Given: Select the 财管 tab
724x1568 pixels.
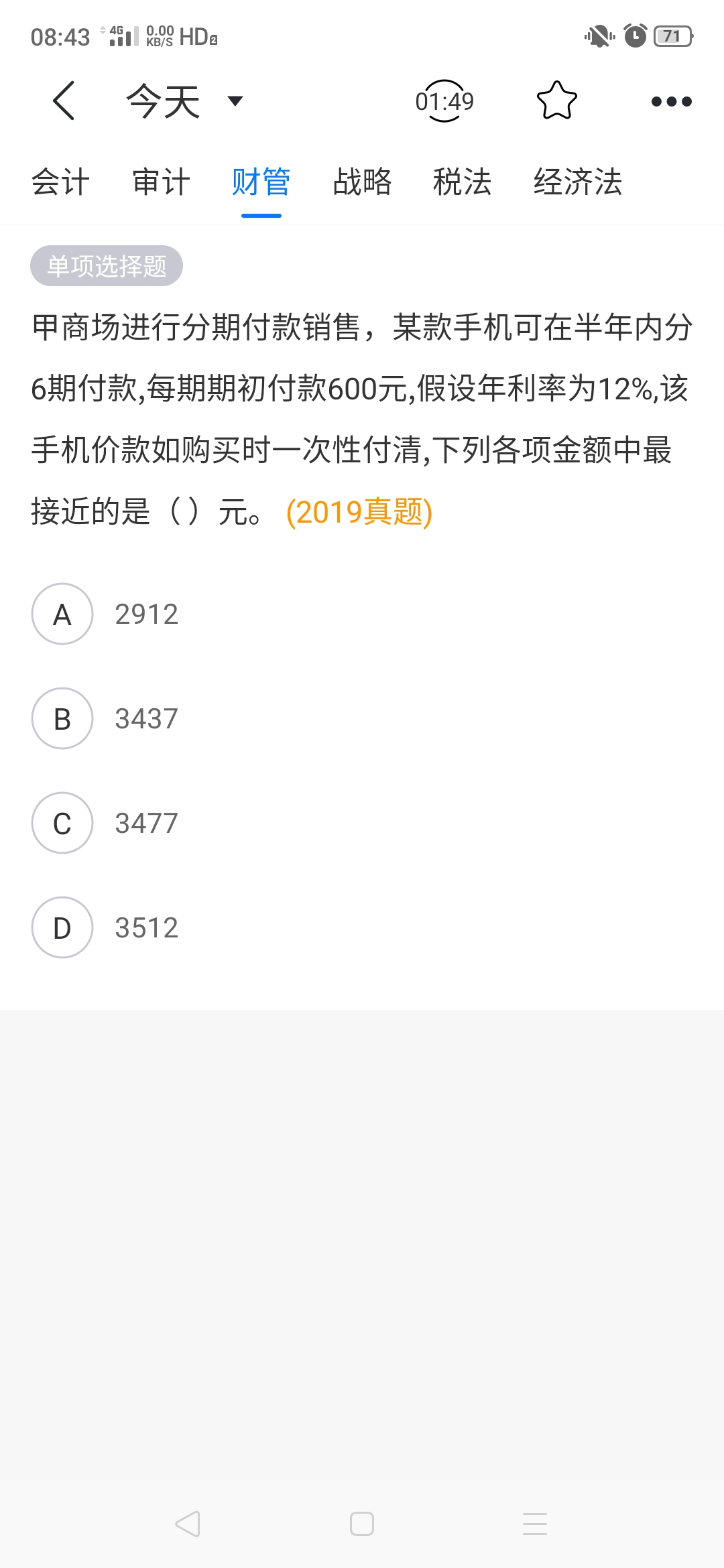Looking at the screenshot, I should click(x=261, y=182).
